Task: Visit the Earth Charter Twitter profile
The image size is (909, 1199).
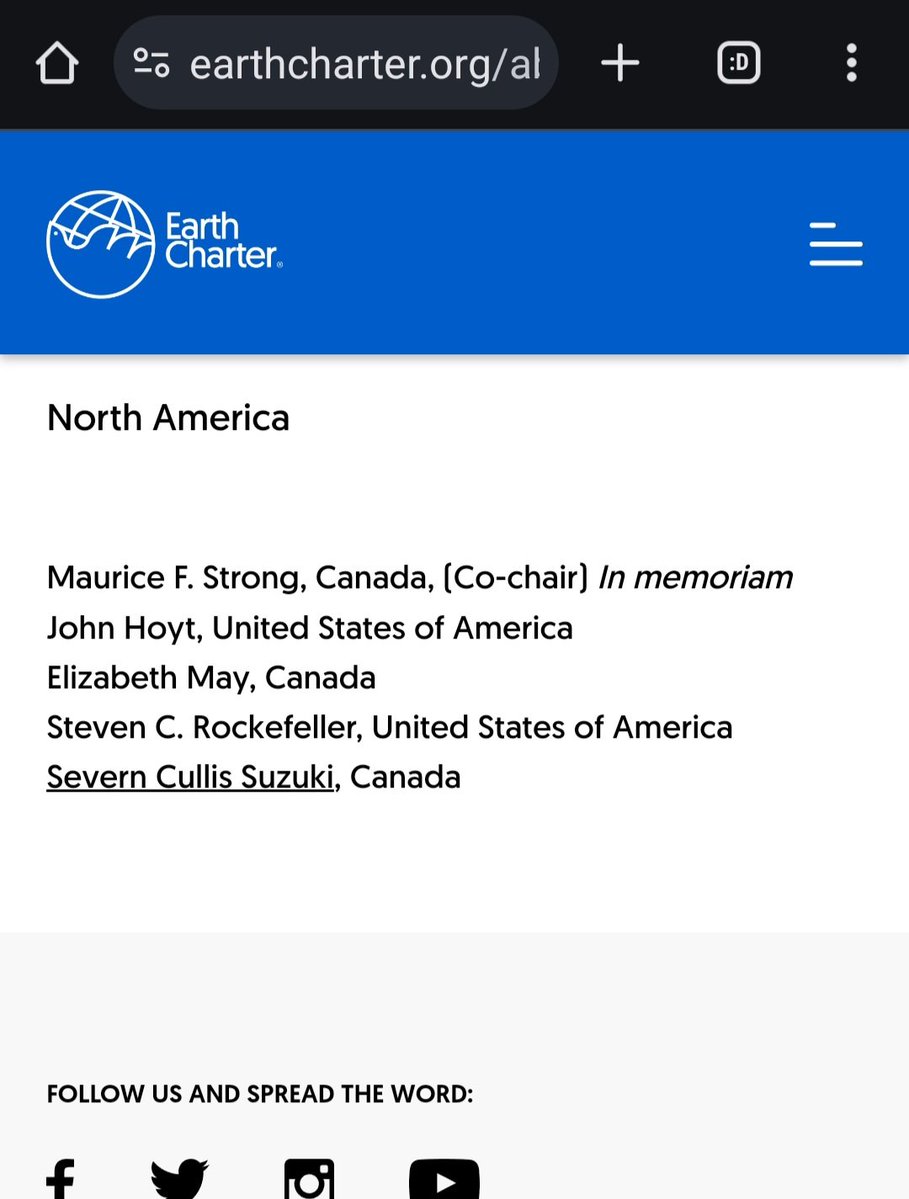Action: pyautogui.click(x=180, y=1180)
